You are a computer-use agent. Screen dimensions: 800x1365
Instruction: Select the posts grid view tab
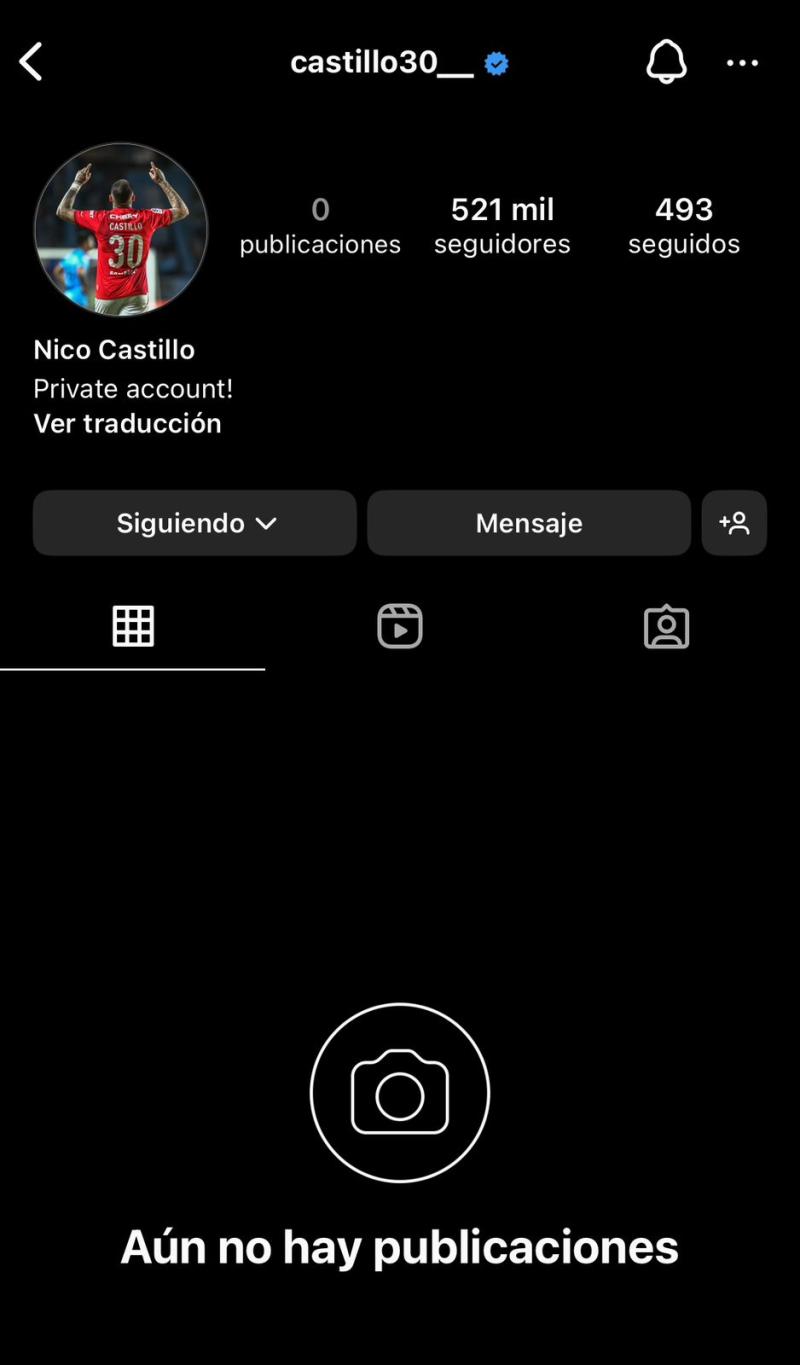[x=133, y=626]
